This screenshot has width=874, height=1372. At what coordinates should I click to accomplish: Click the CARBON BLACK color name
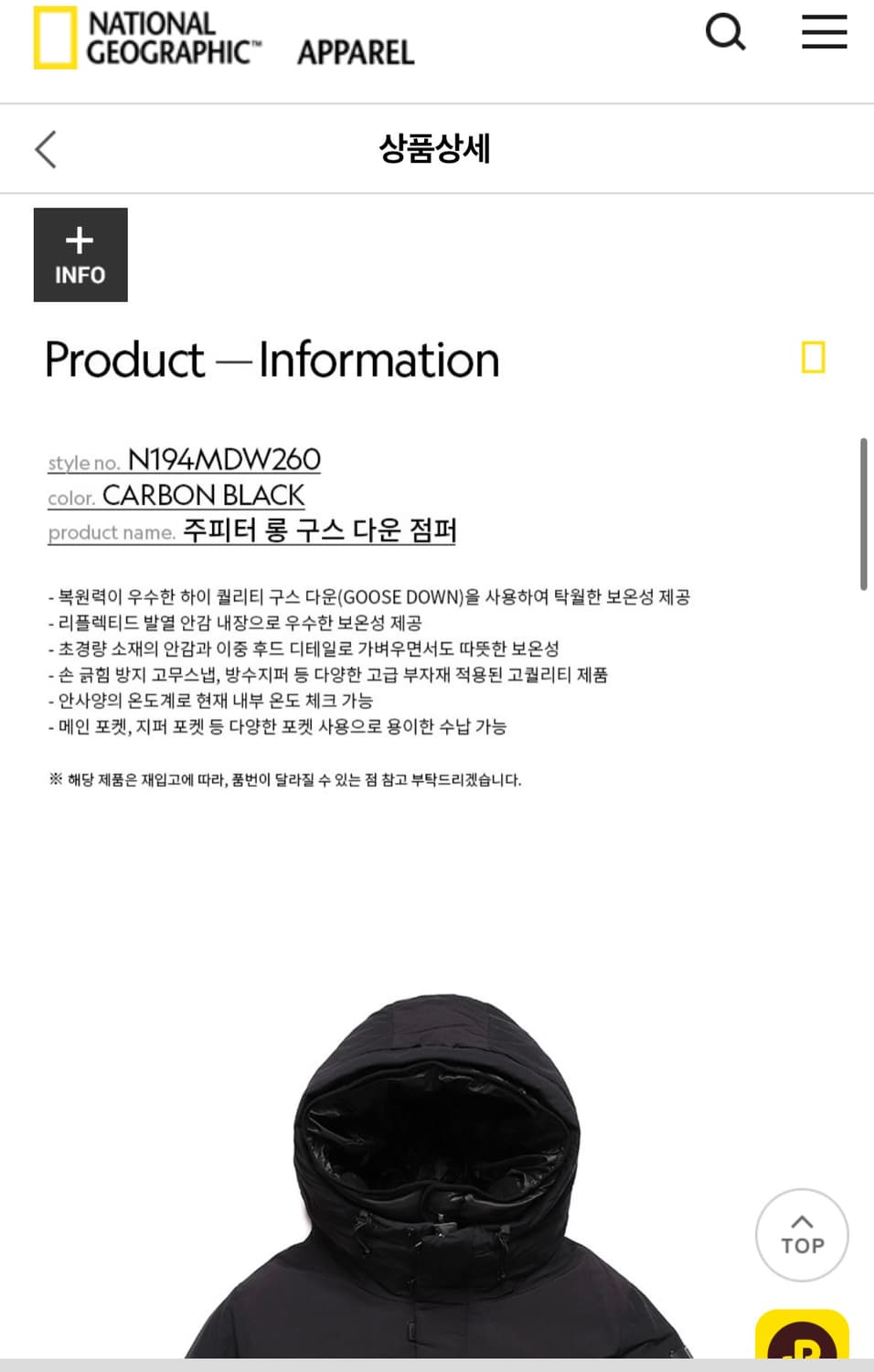pyautogui.click(x=203, y=496)
